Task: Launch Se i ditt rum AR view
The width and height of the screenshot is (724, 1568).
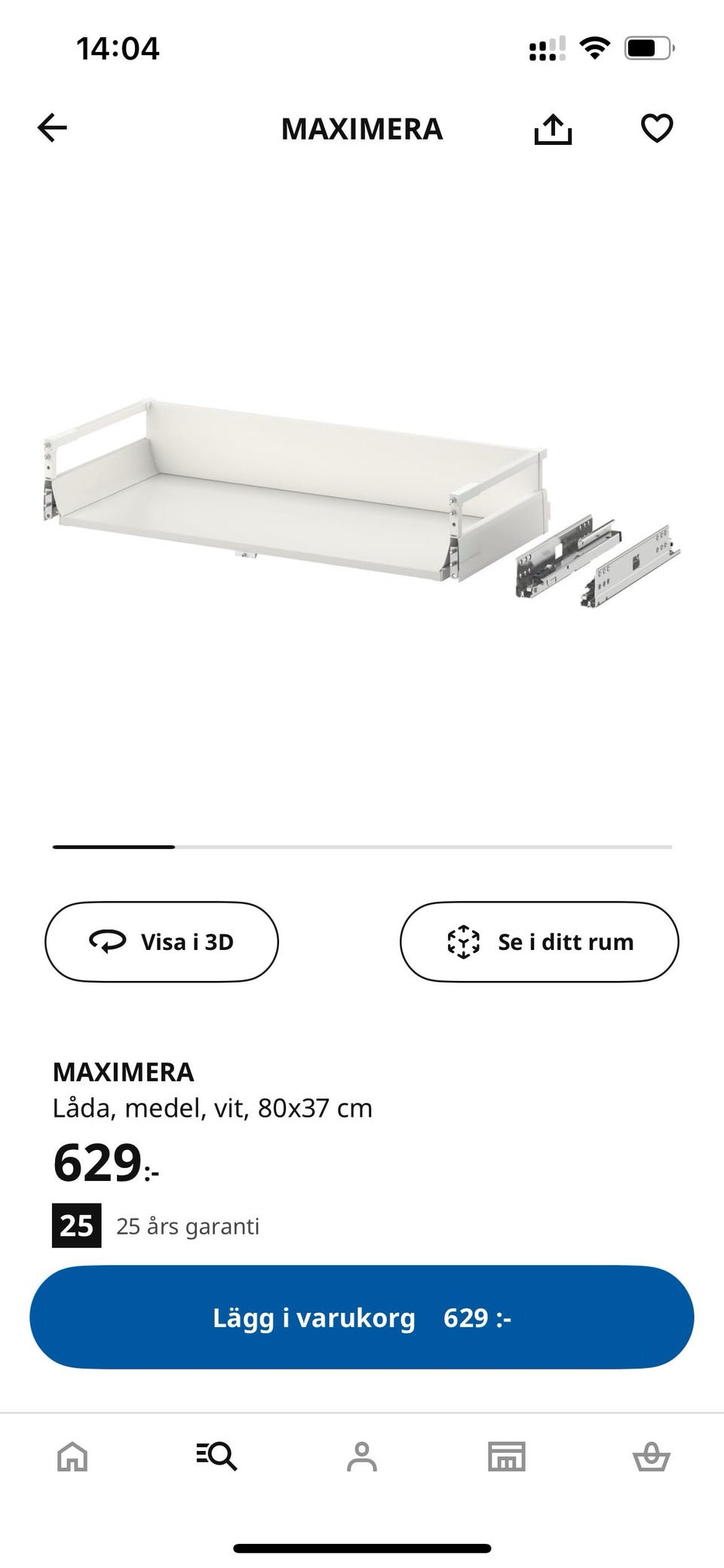Action: tap(540, 941)
